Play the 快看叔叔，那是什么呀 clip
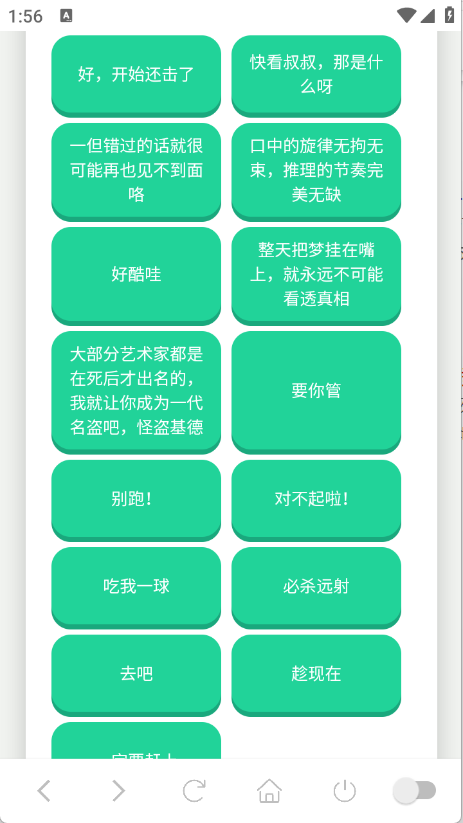The height and width of the screenshot is (823, 463). tap(316, 76)
